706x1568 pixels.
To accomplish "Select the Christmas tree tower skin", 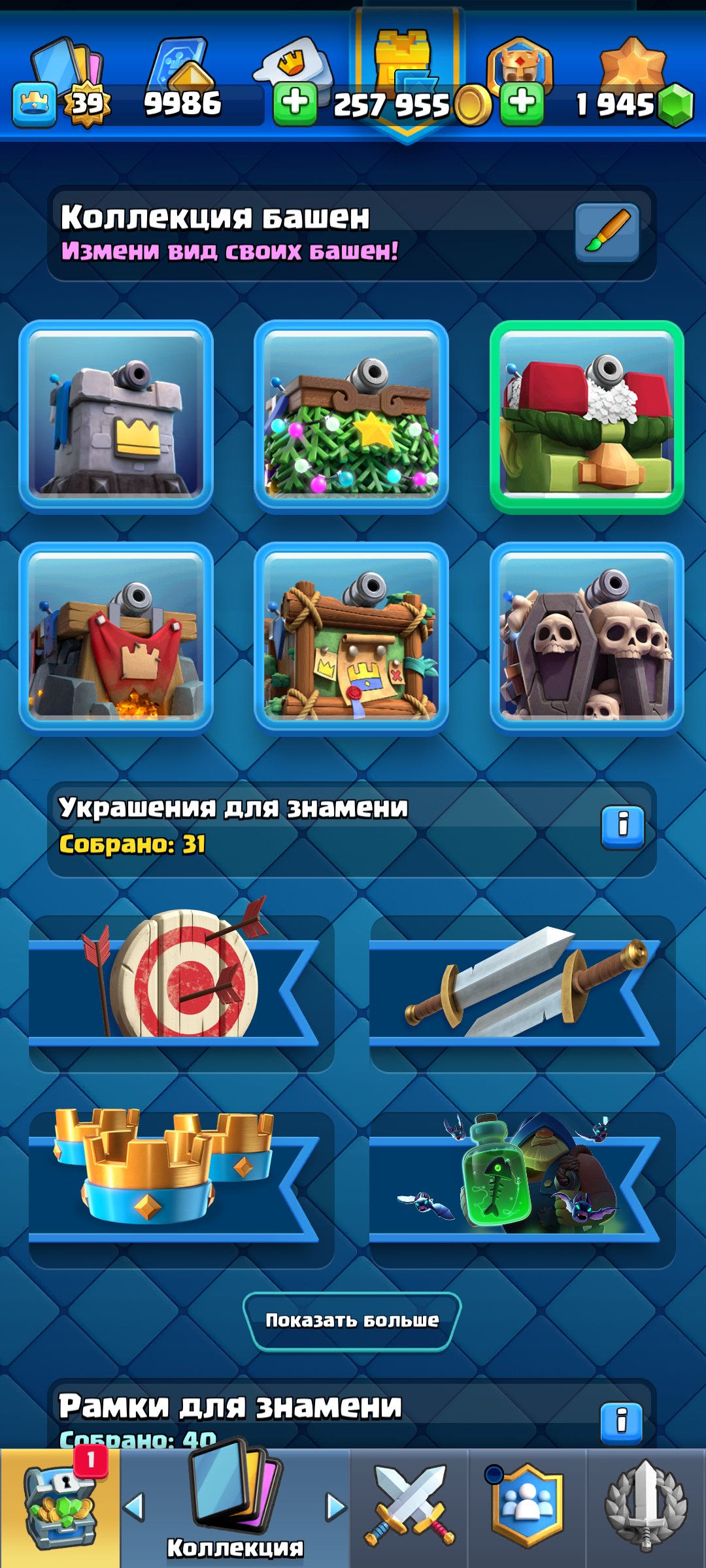I will 351,416.
